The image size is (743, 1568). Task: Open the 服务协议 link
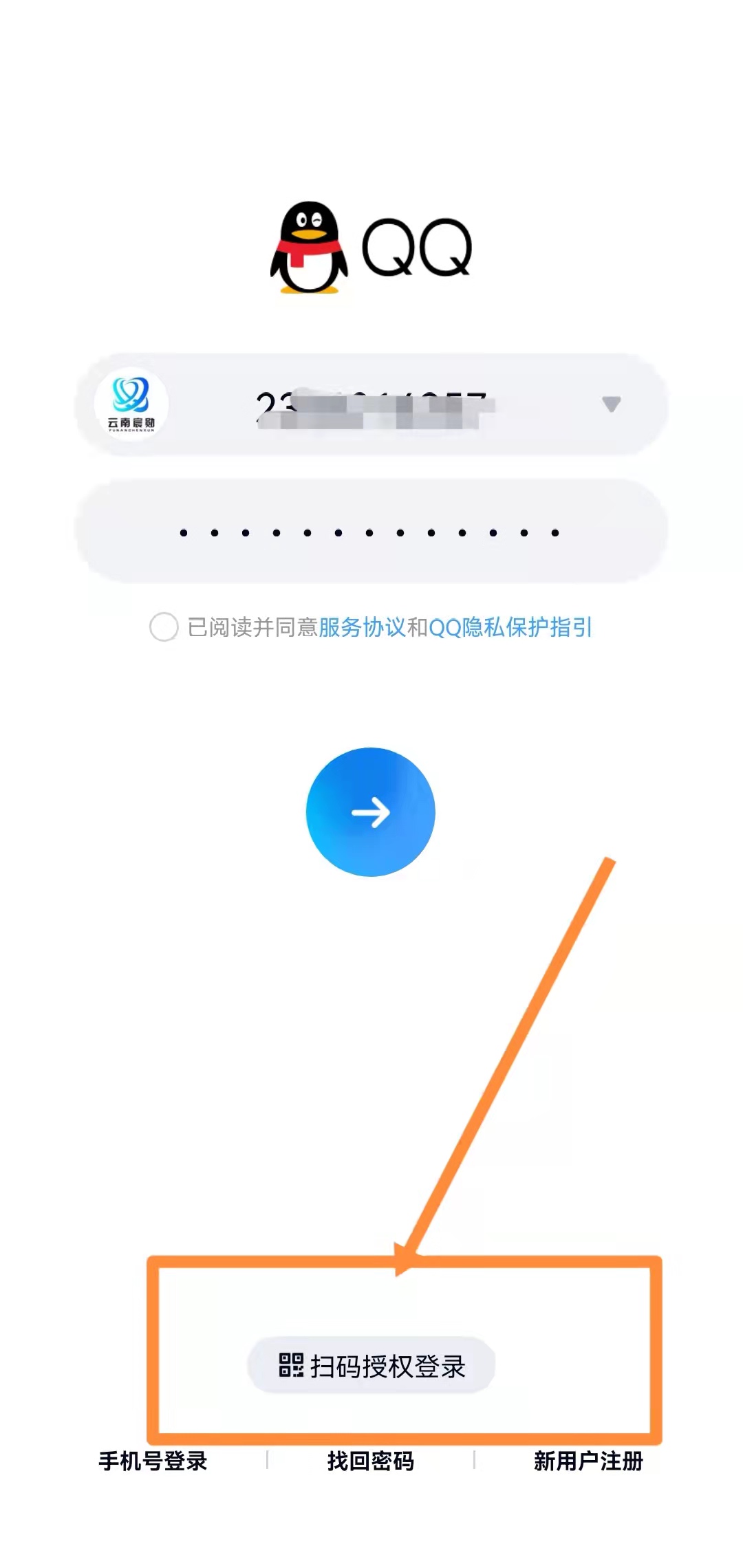click(362, 627)
